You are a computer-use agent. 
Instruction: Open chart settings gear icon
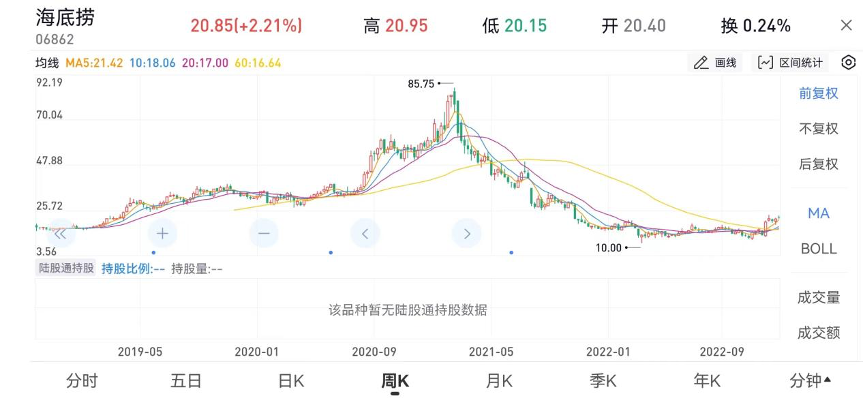[849, 62]
